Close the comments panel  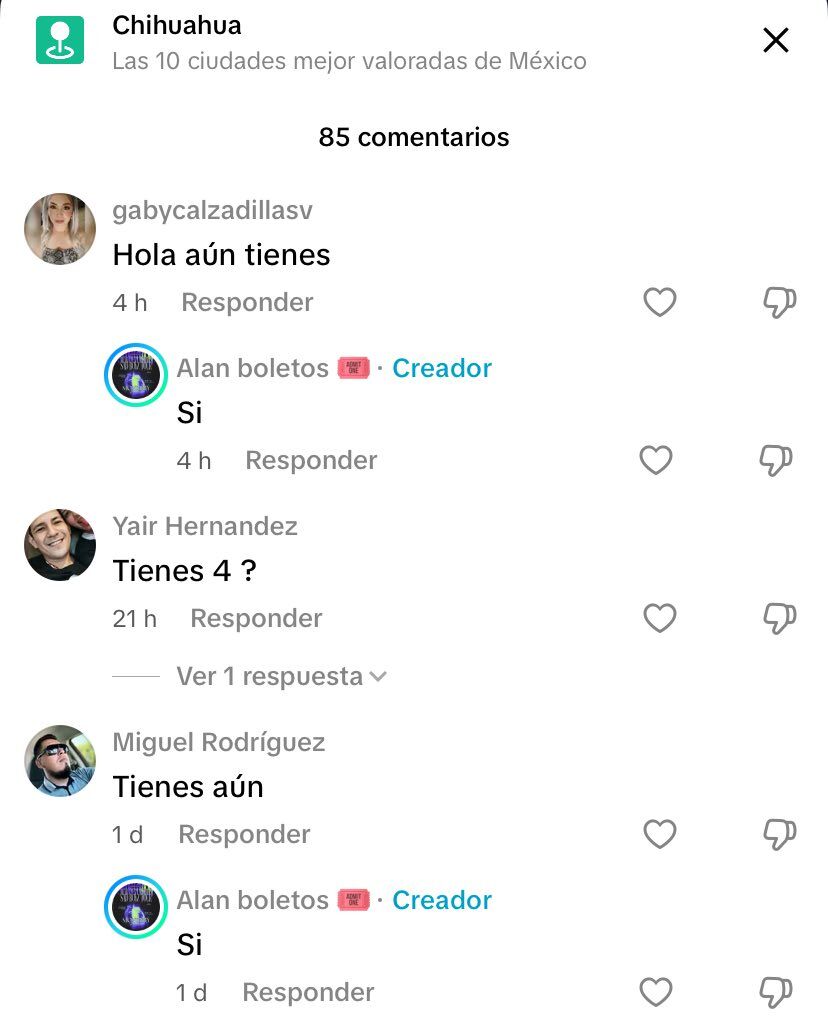pyautogui.click(x=776, y=40)
